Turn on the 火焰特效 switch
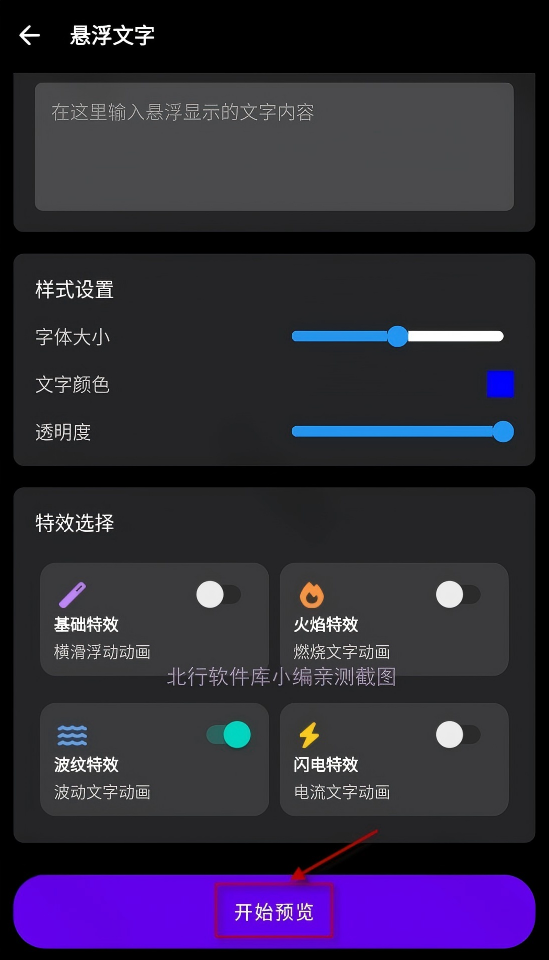This screenshot has width=549, height=960. 458,594
